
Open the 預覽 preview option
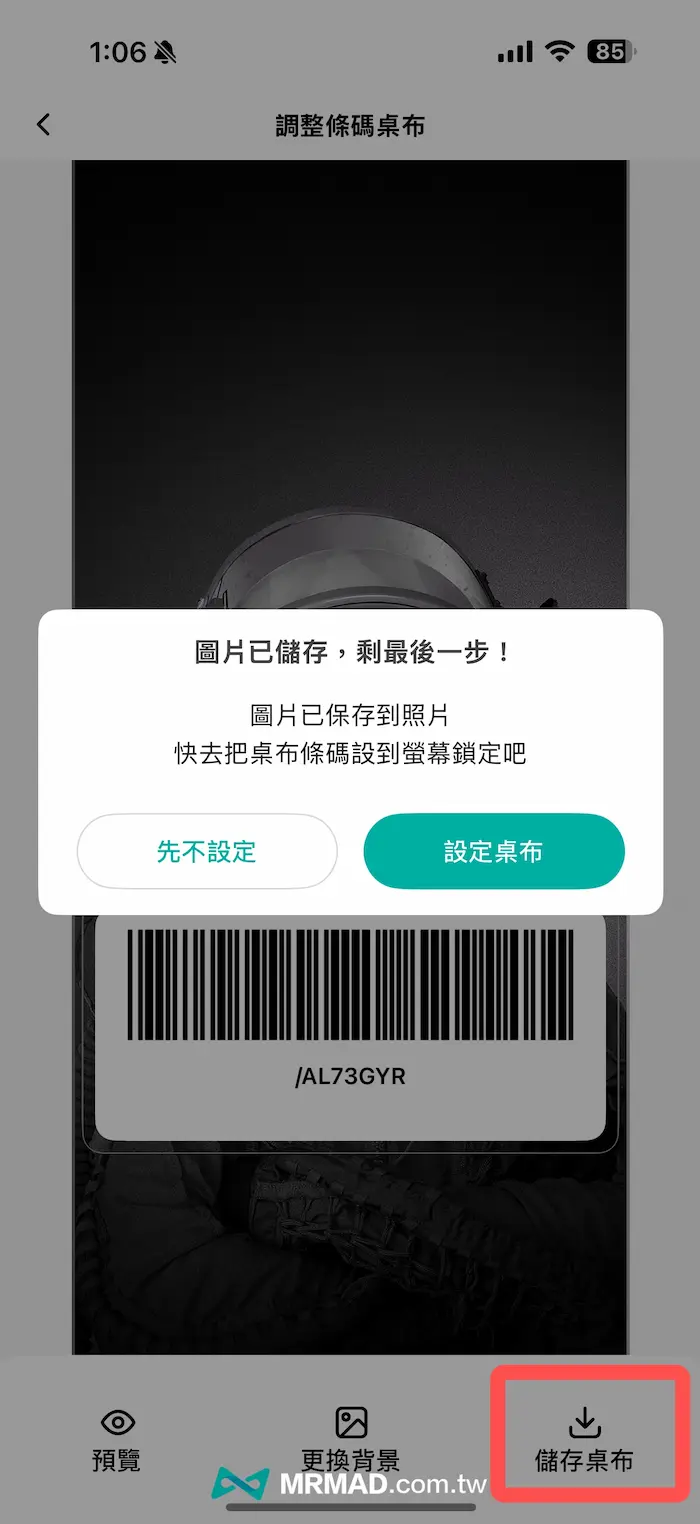point(117,1439)
